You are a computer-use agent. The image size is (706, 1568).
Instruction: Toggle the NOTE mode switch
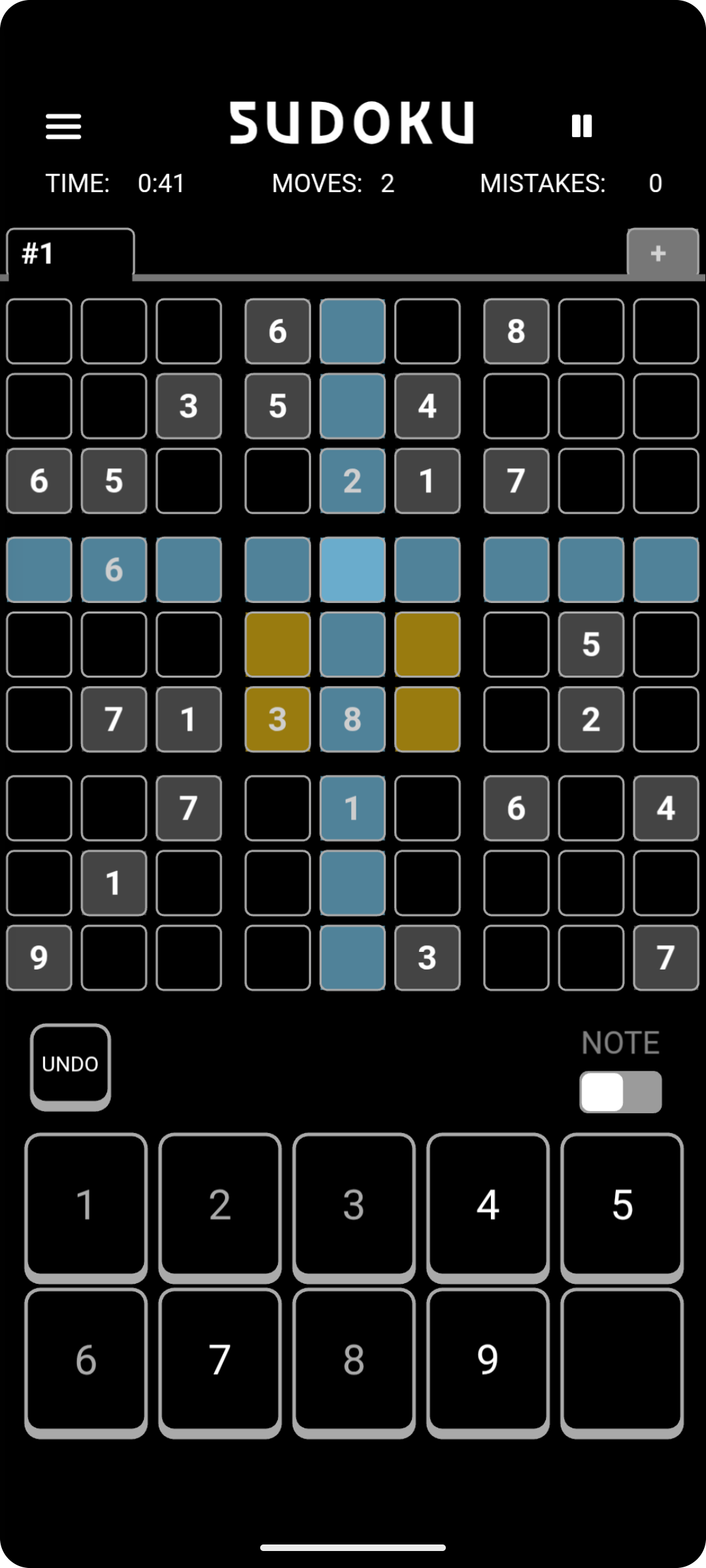(620, 1091)
